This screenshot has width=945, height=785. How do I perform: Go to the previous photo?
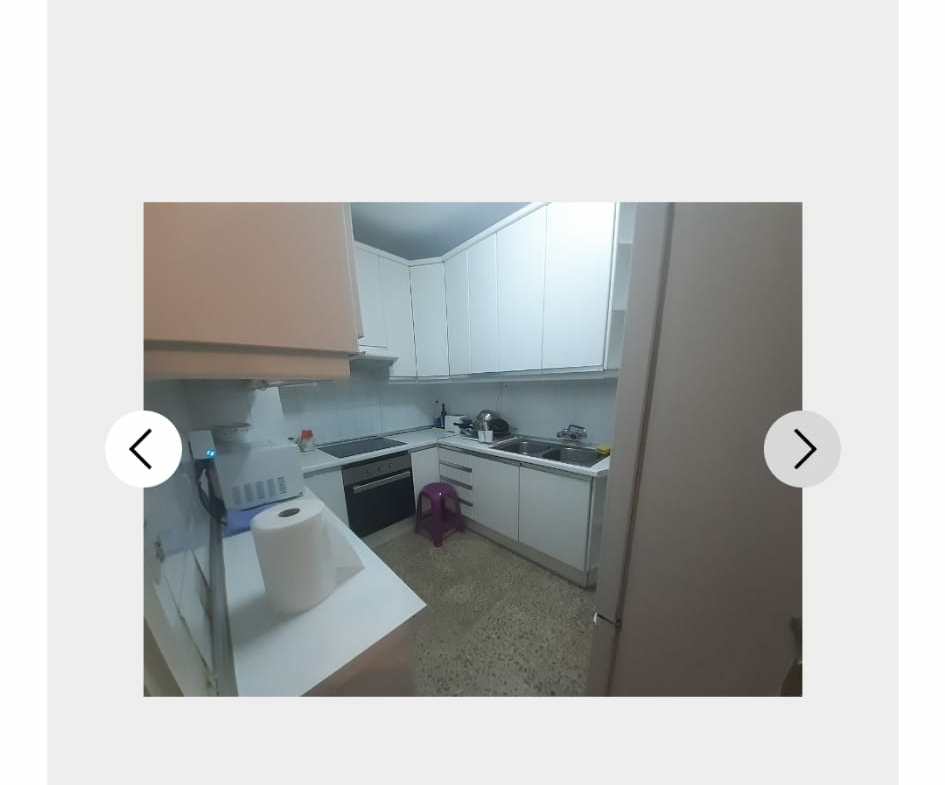click(x=143, y=449)
